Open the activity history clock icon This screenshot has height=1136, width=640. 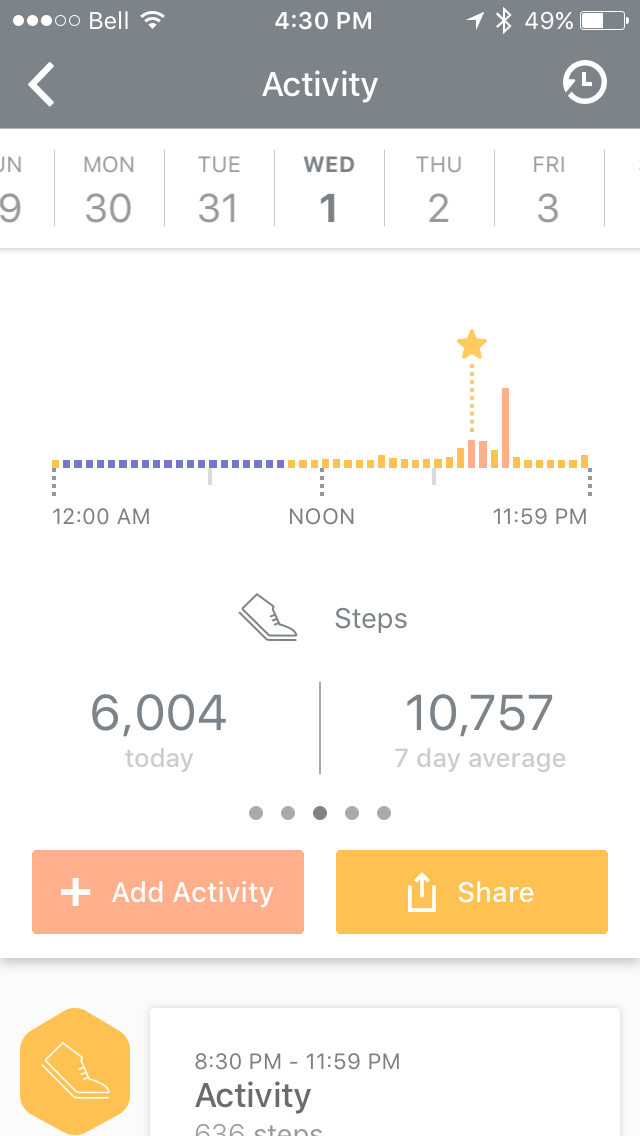(584, 84)
